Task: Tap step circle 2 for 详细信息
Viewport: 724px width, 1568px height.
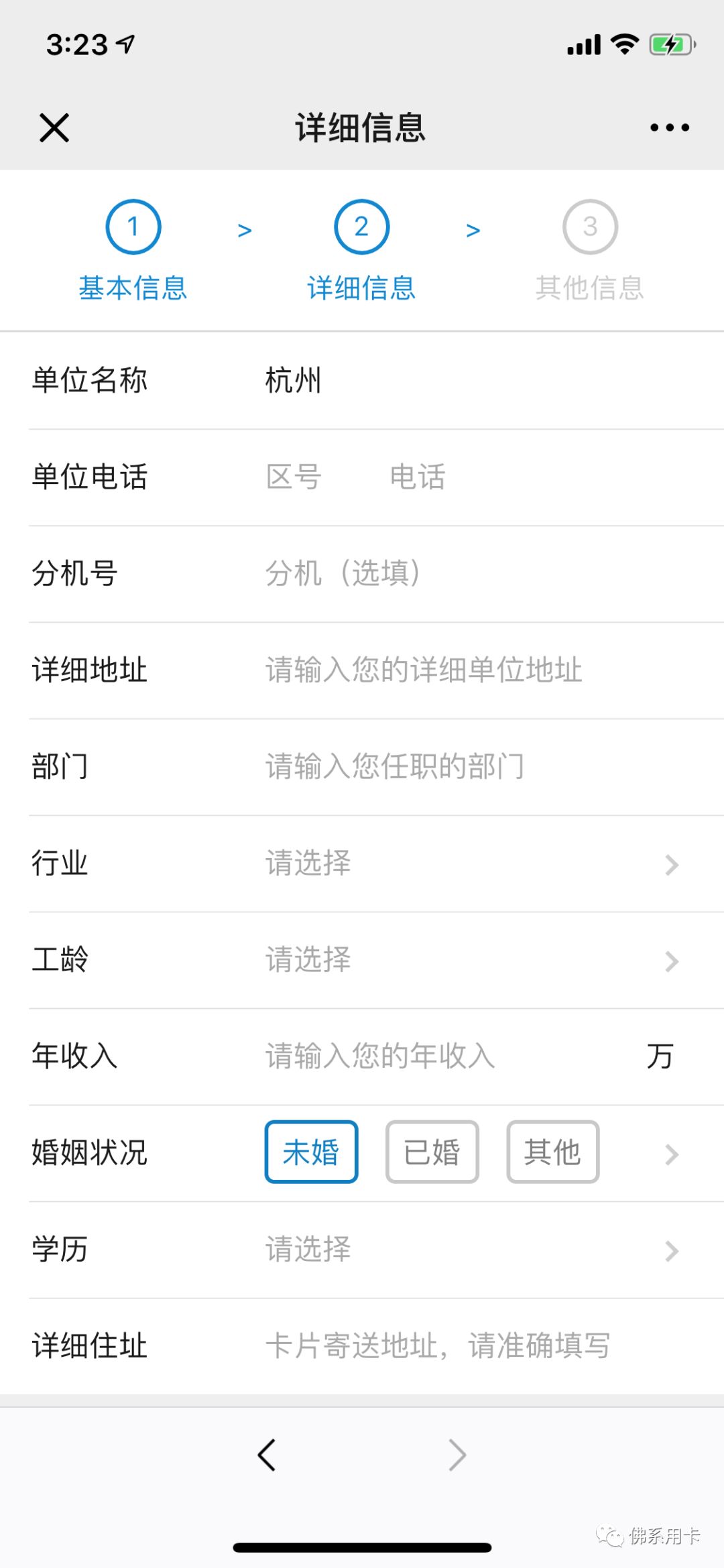Action: (361, 227)
